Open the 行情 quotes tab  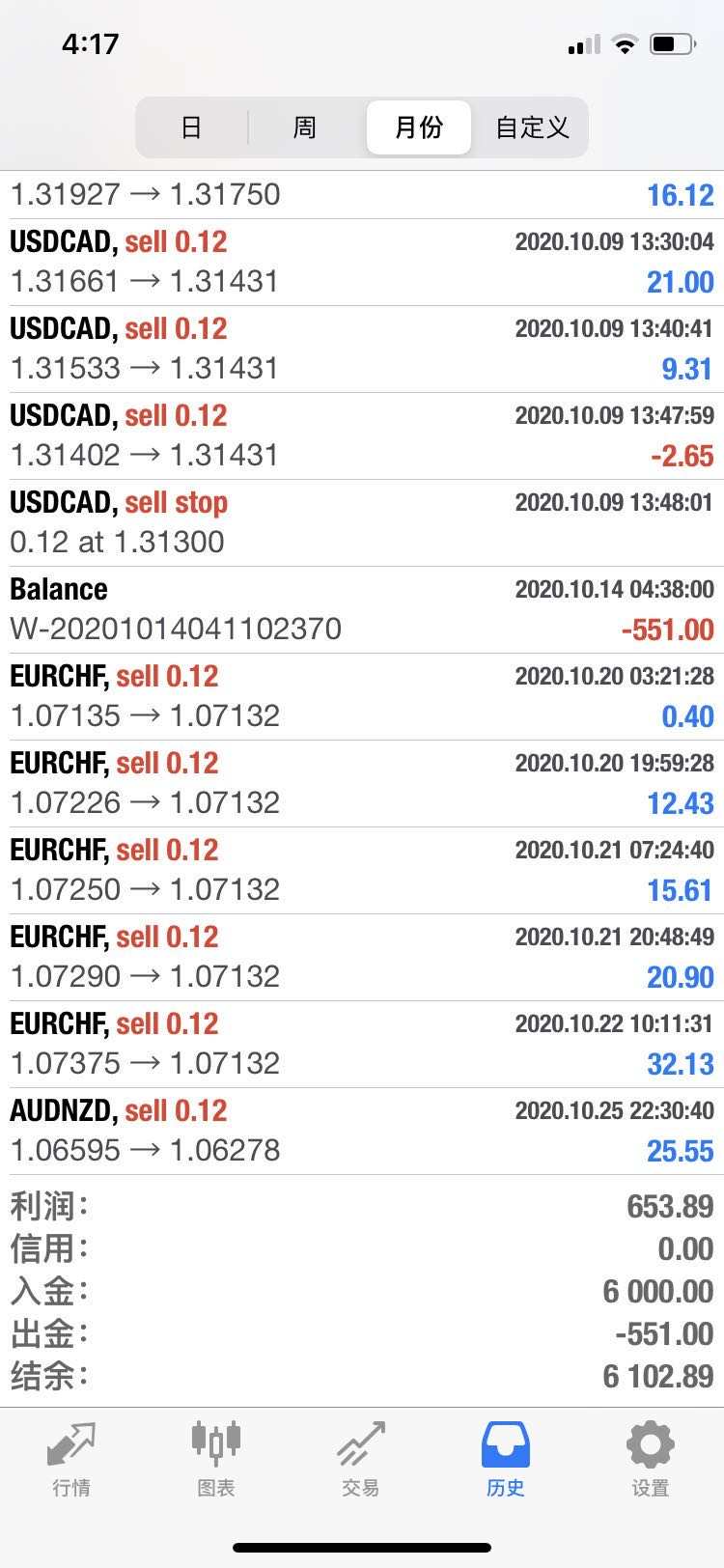point(71,1460)
